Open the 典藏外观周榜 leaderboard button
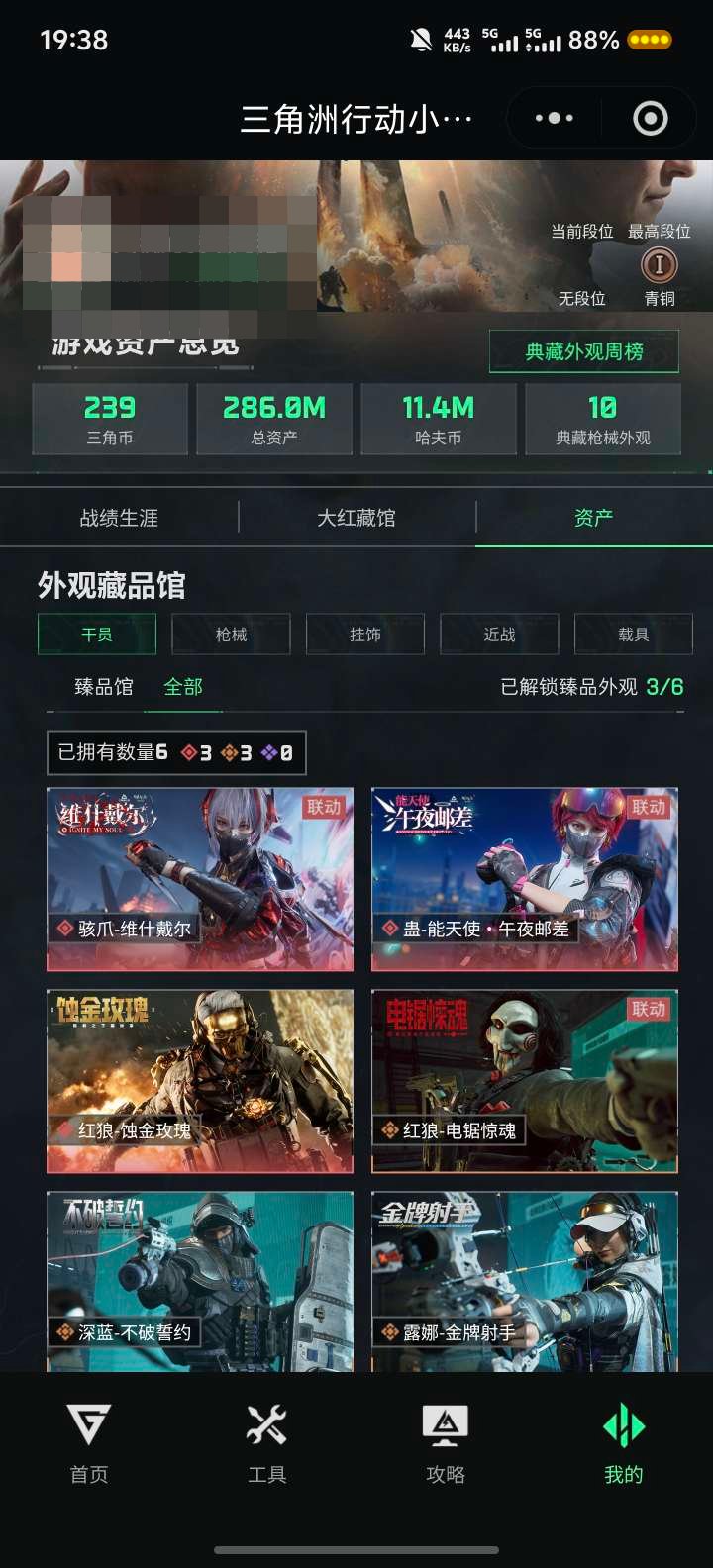 coord(586,351)
